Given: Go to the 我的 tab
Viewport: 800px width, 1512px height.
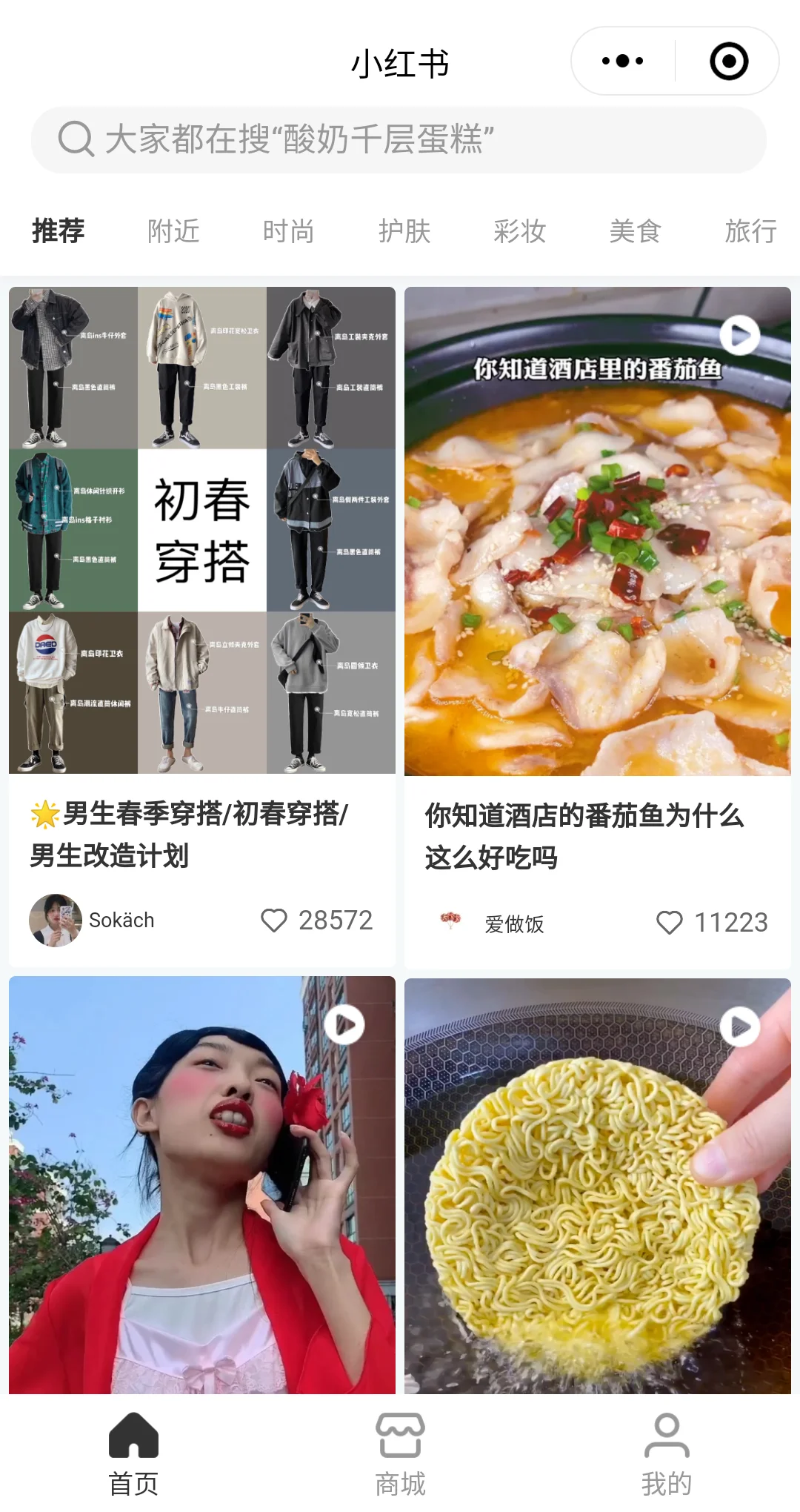Looking at the screenshot, I should click(x=667, y=1453).
